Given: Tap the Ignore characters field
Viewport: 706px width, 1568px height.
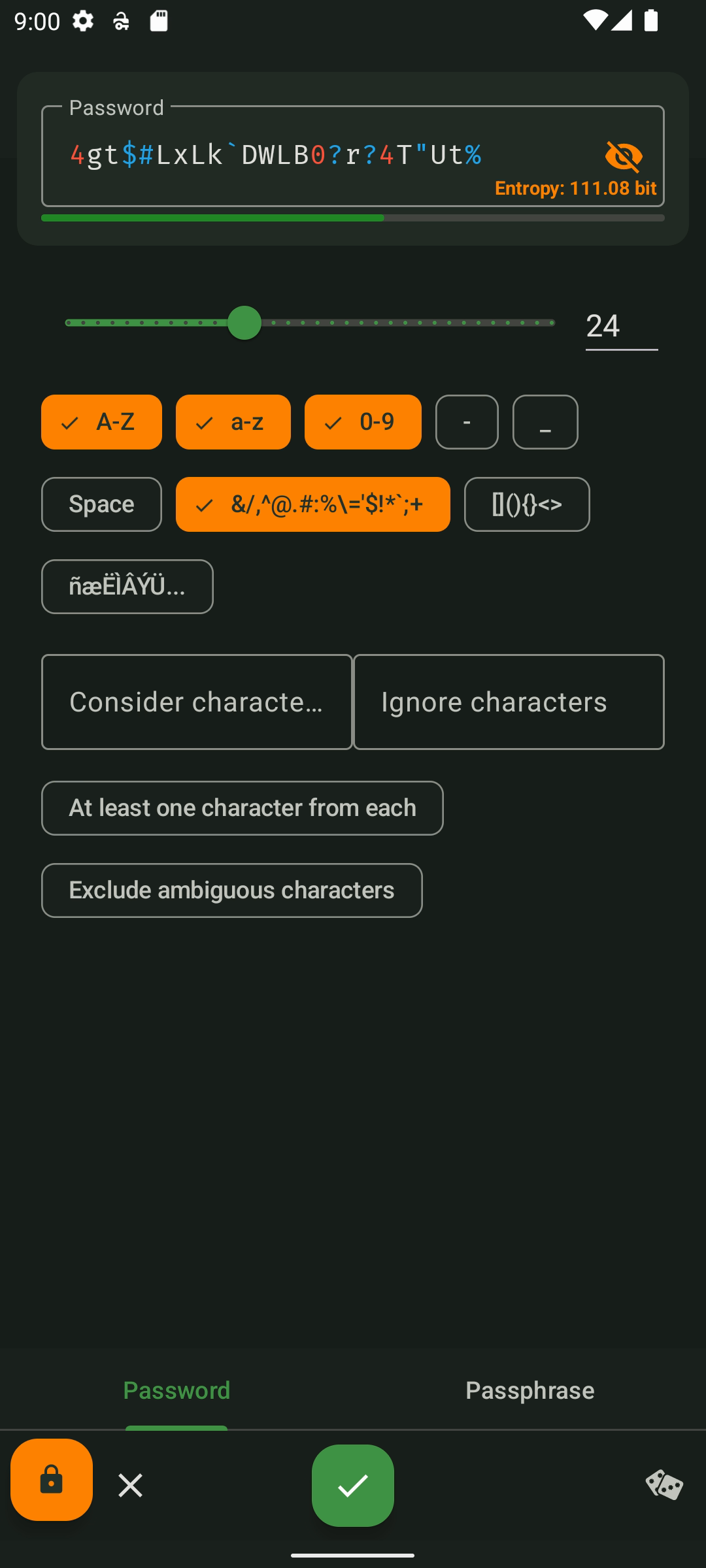Looking at the screenshot, I should pyautogui.click(x=509, y=702).
